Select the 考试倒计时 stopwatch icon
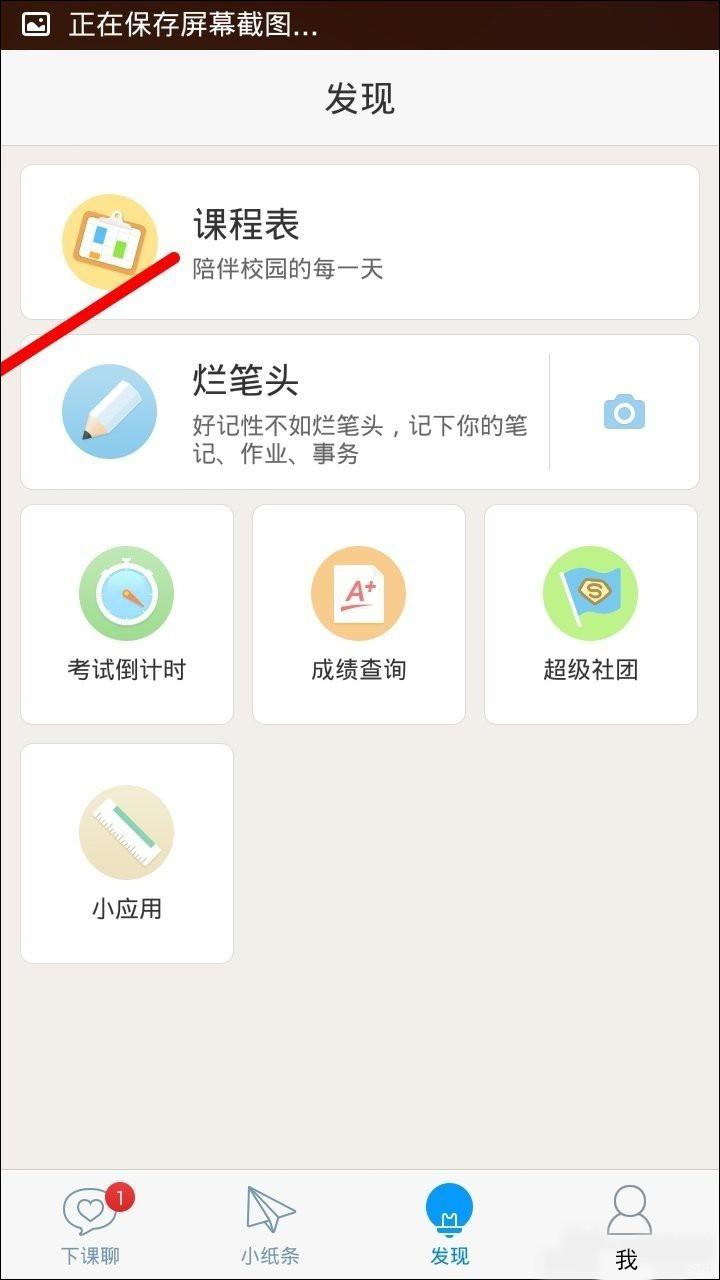 tap(126, 592)
